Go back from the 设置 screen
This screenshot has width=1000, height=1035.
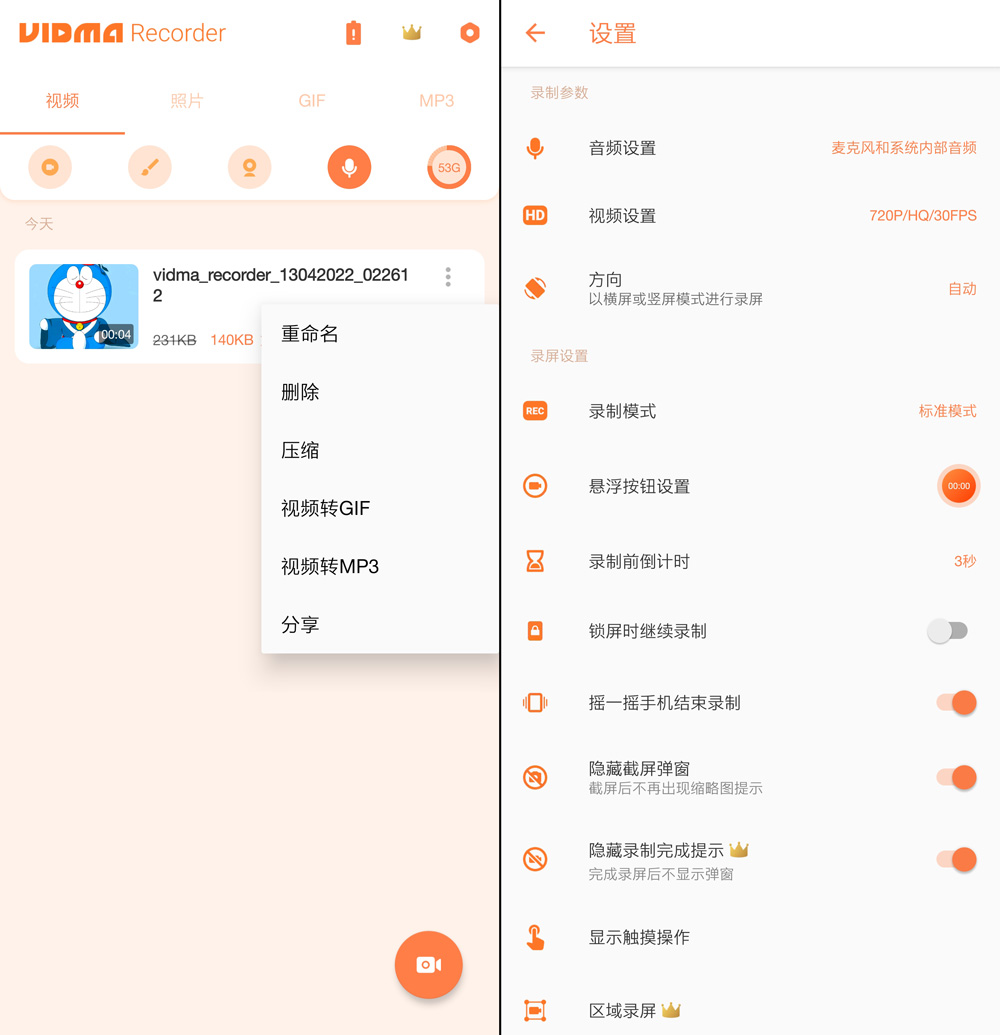(536, 33)
